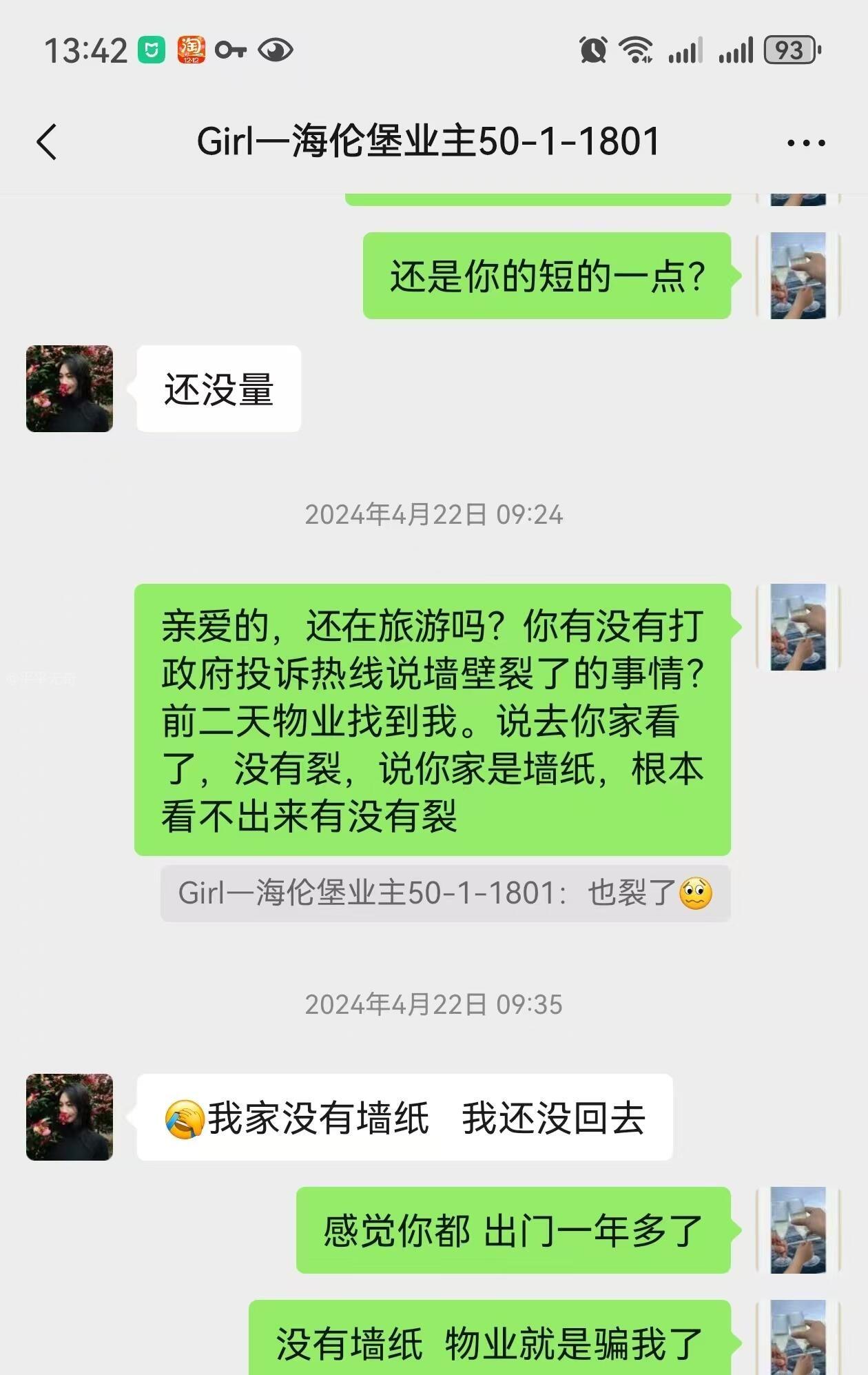Screen dimensions: 868x1375
Task: Tap my avatar beside "还是你的短的一点?"
Action: click(798, 276)
